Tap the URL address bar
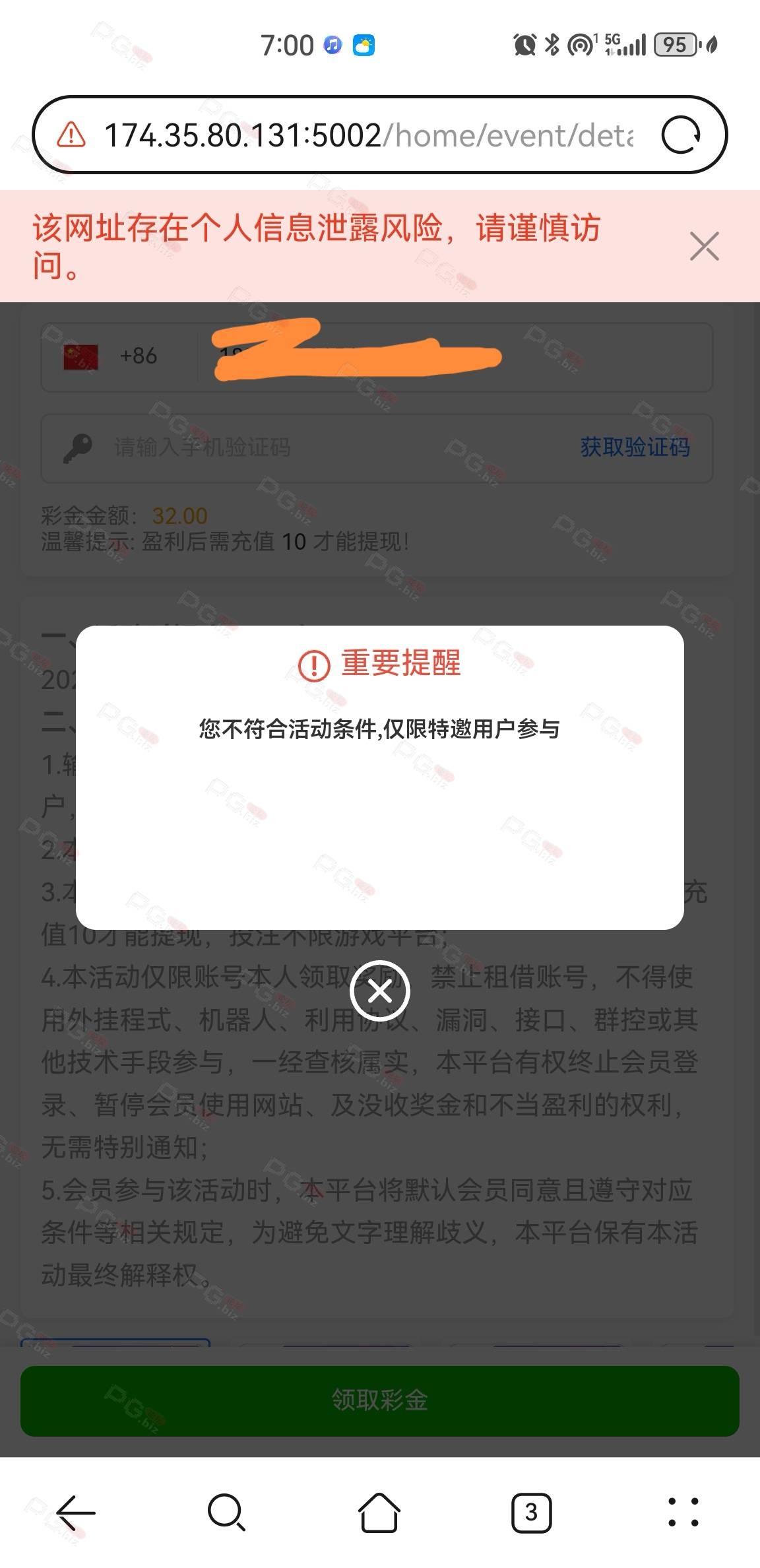The width and height of the screenshot is (760, 1568). (x=369, y=135)
